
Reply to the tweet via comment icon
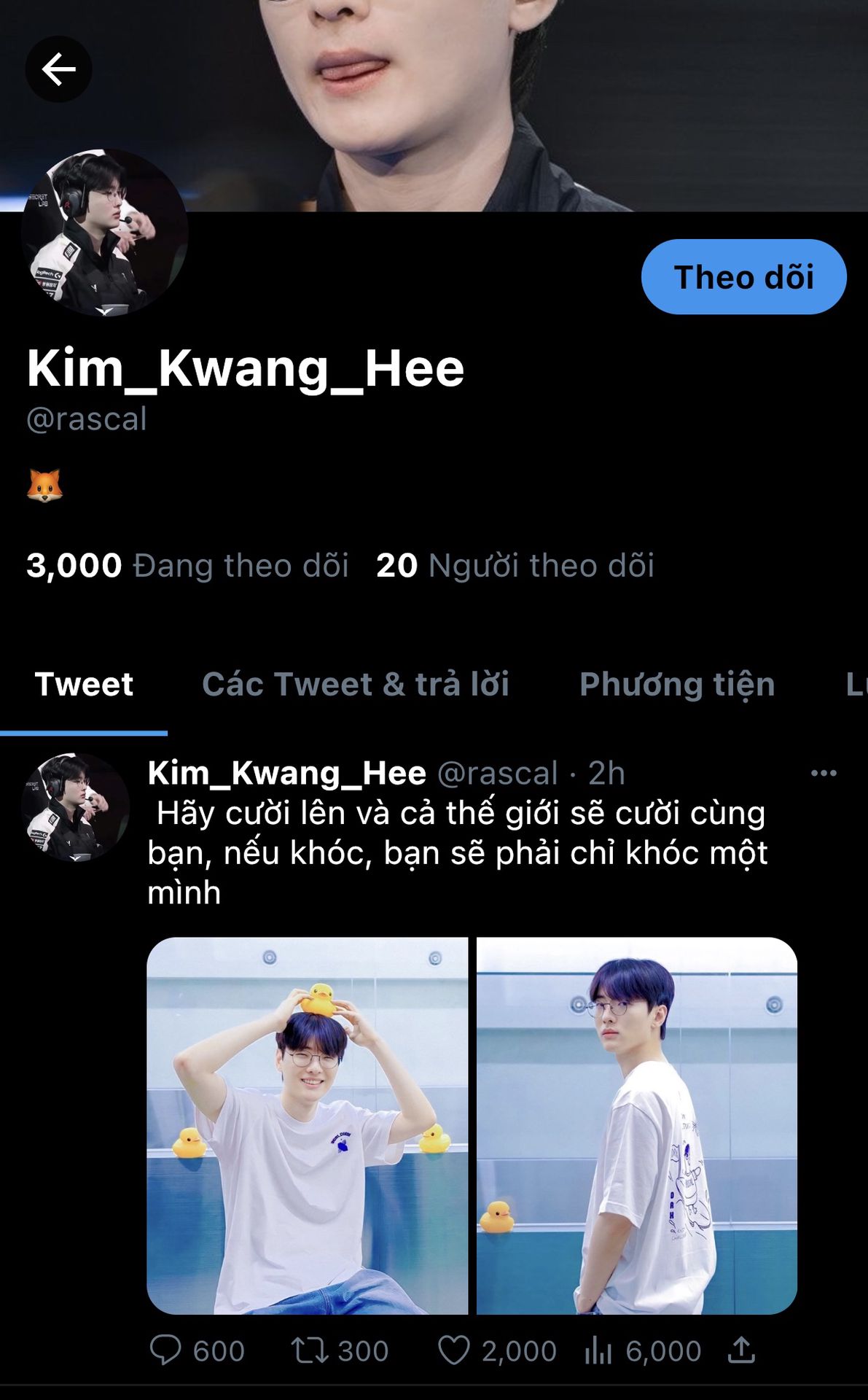pos(165,1350)
